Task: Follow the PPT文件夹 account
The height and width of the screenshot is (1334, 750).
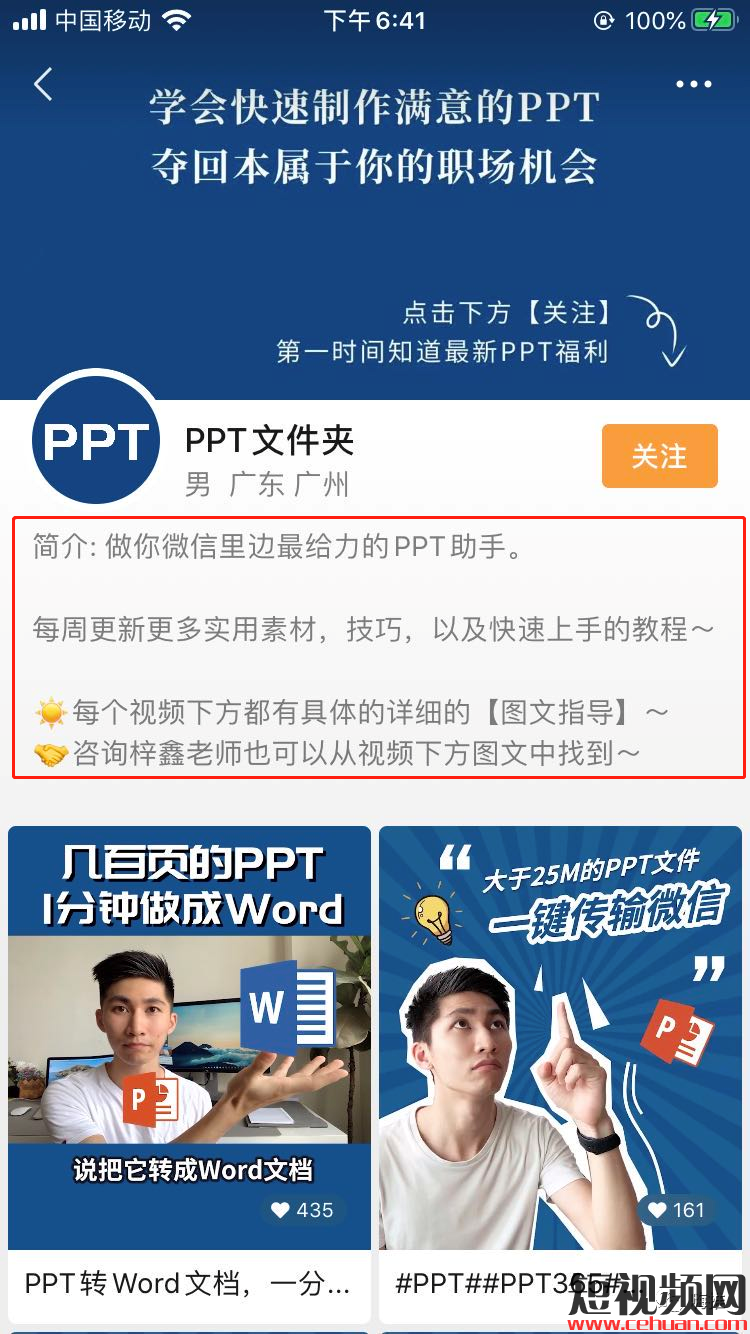Action: 659,456
